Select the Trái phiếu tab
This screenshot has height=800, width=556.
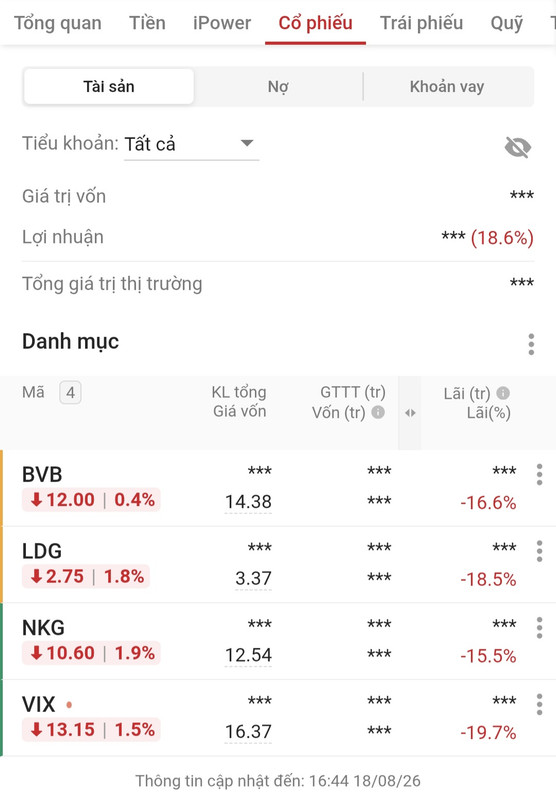(x=421, y=23)
